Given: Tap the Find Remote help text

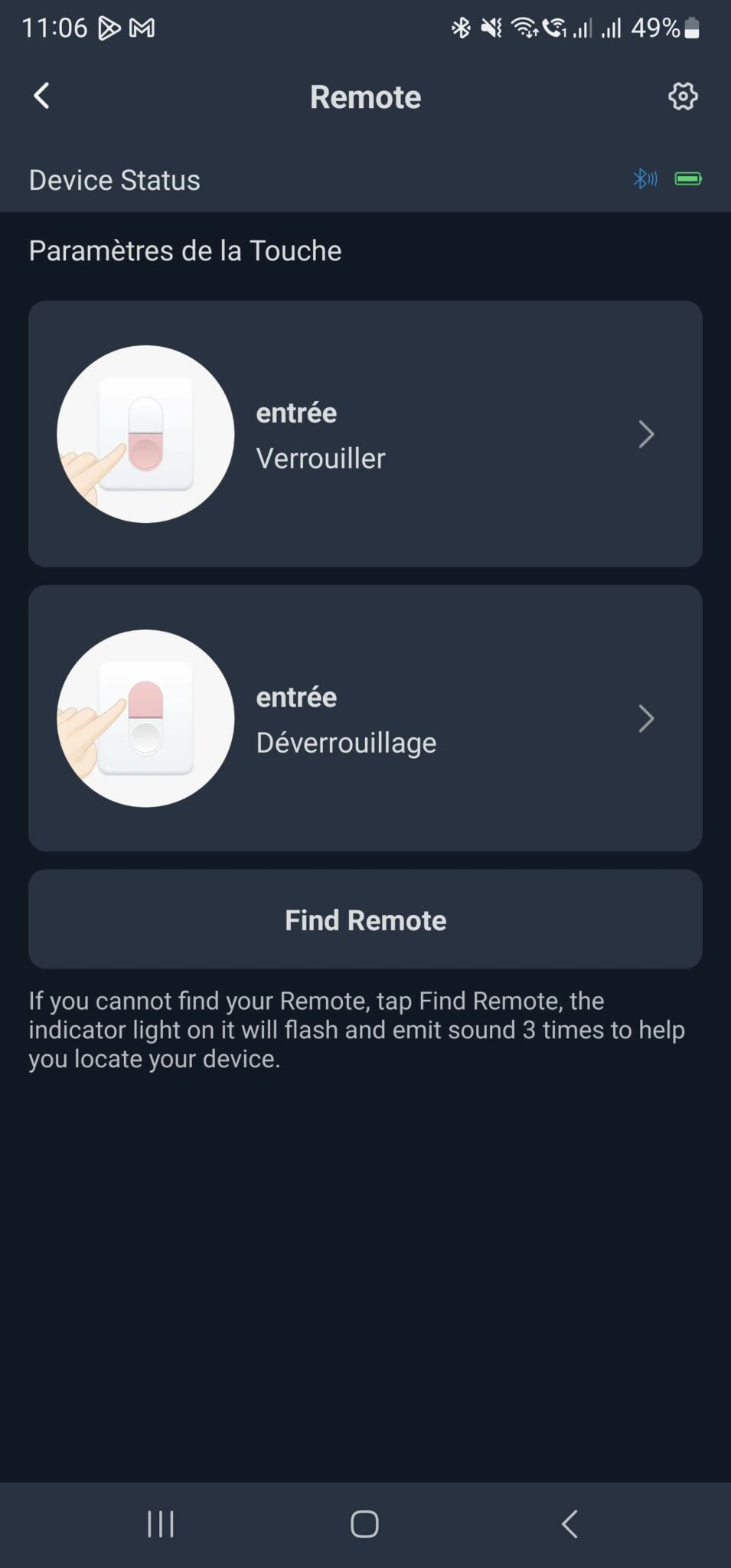Looking at the screenshot, I should [356, 1029].
